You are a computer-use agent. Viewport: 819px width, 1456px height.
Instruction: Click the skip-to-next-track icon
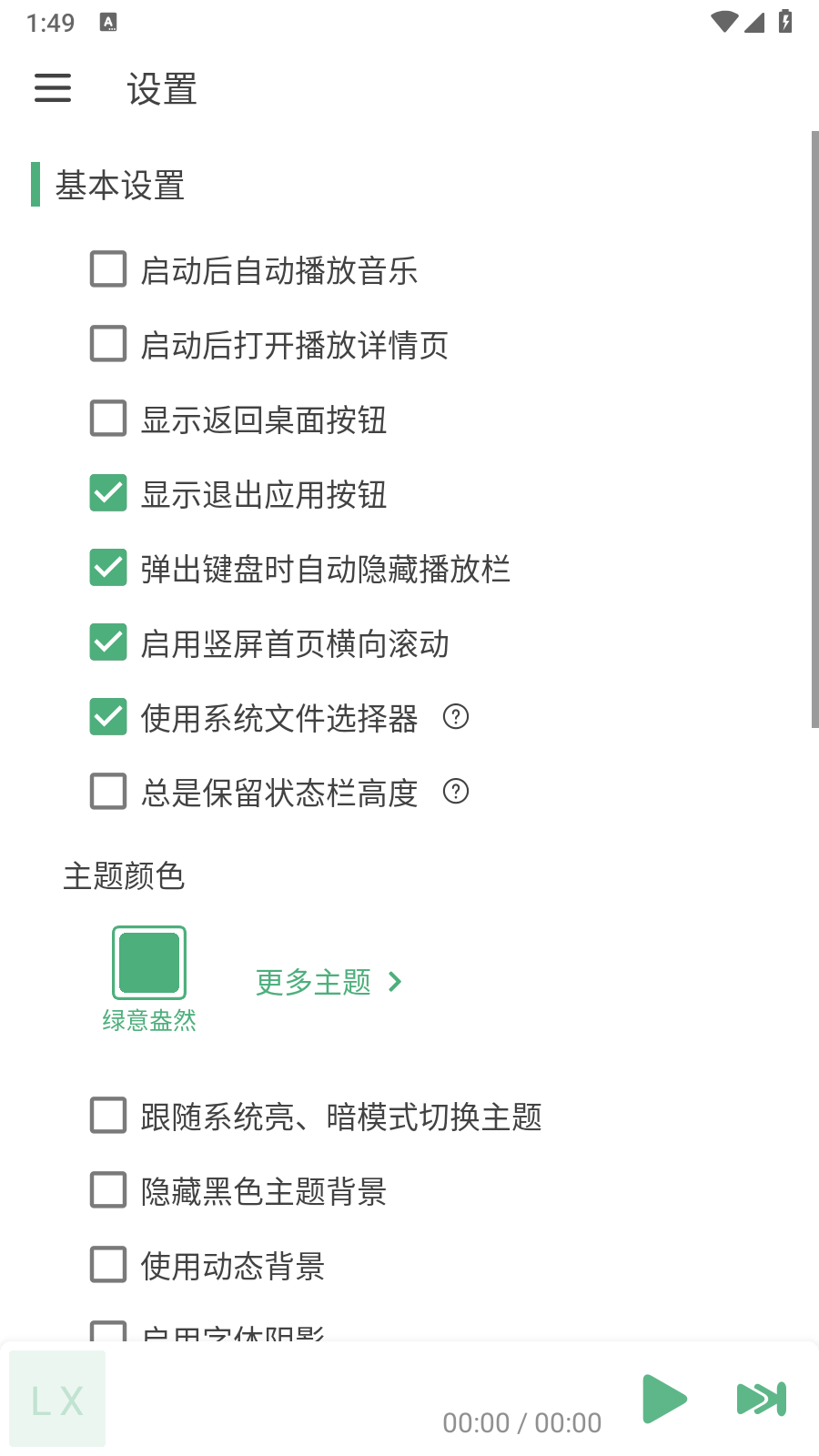761,1400
